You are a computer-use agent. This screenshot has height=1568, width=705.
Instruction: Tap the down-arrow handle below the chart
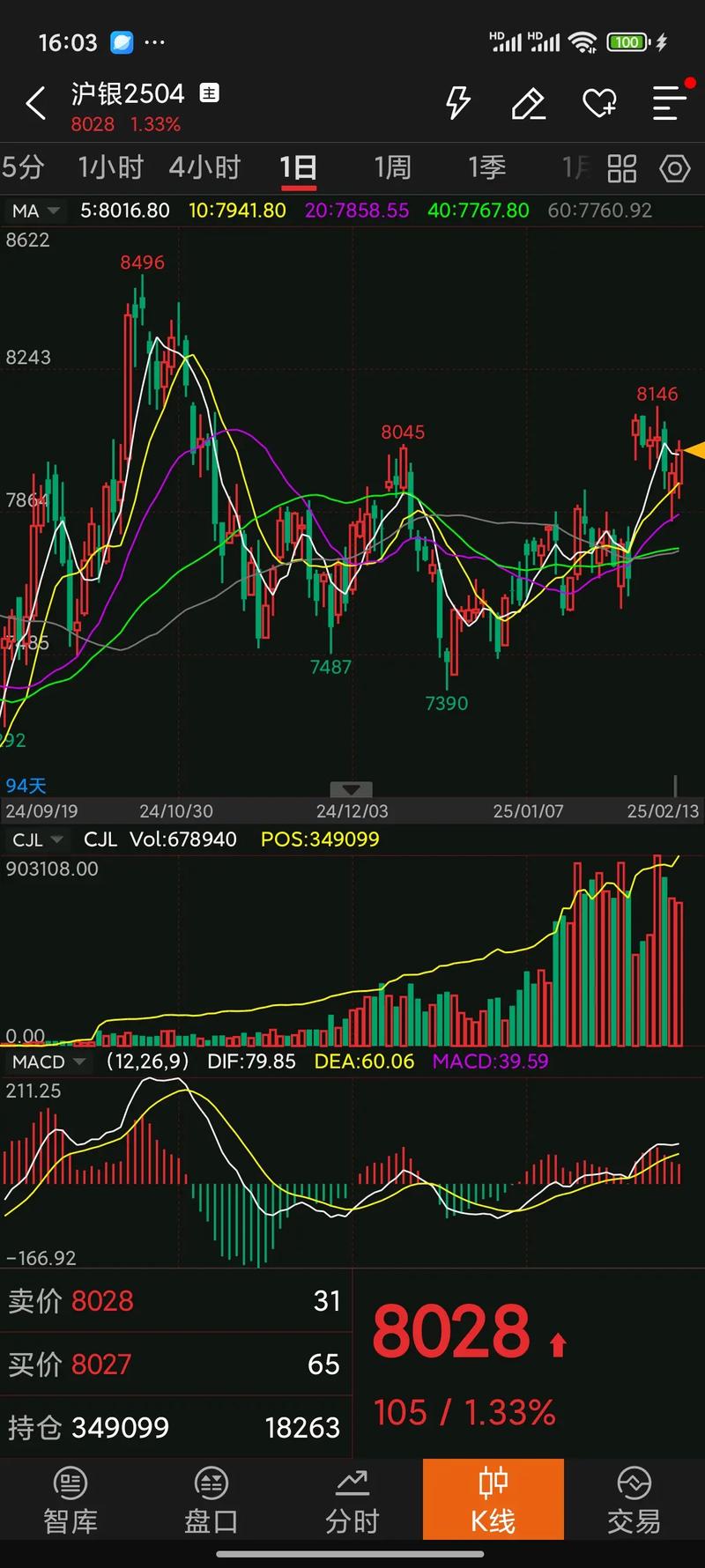(351, 789)
